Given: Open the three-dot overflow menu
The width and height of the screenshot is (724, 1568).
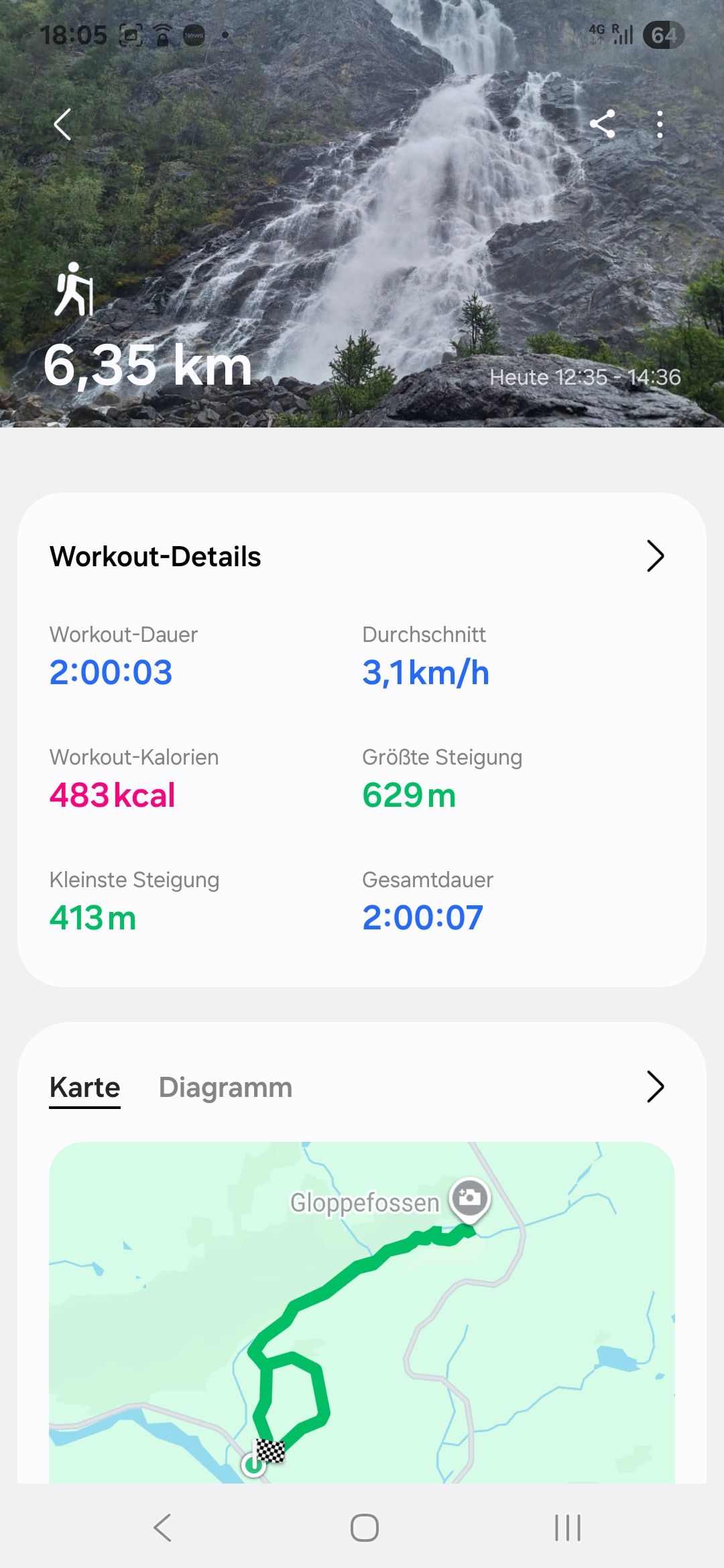Looking at the screenshot, I should tap(660, 125).
